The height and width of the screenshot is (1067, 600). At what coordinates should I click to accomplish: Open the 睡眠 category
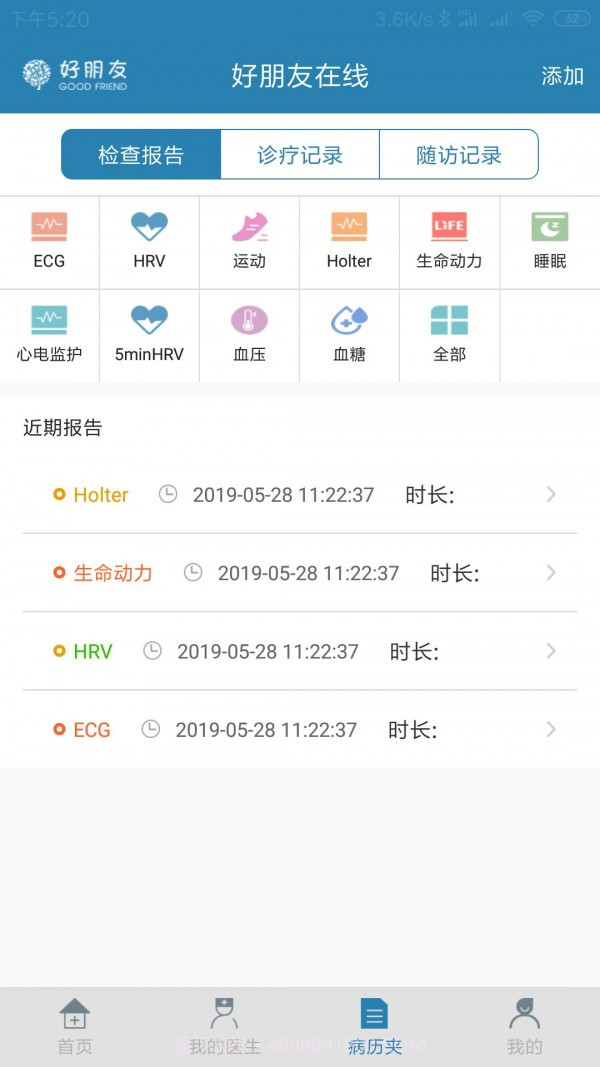tap(549, 241)
